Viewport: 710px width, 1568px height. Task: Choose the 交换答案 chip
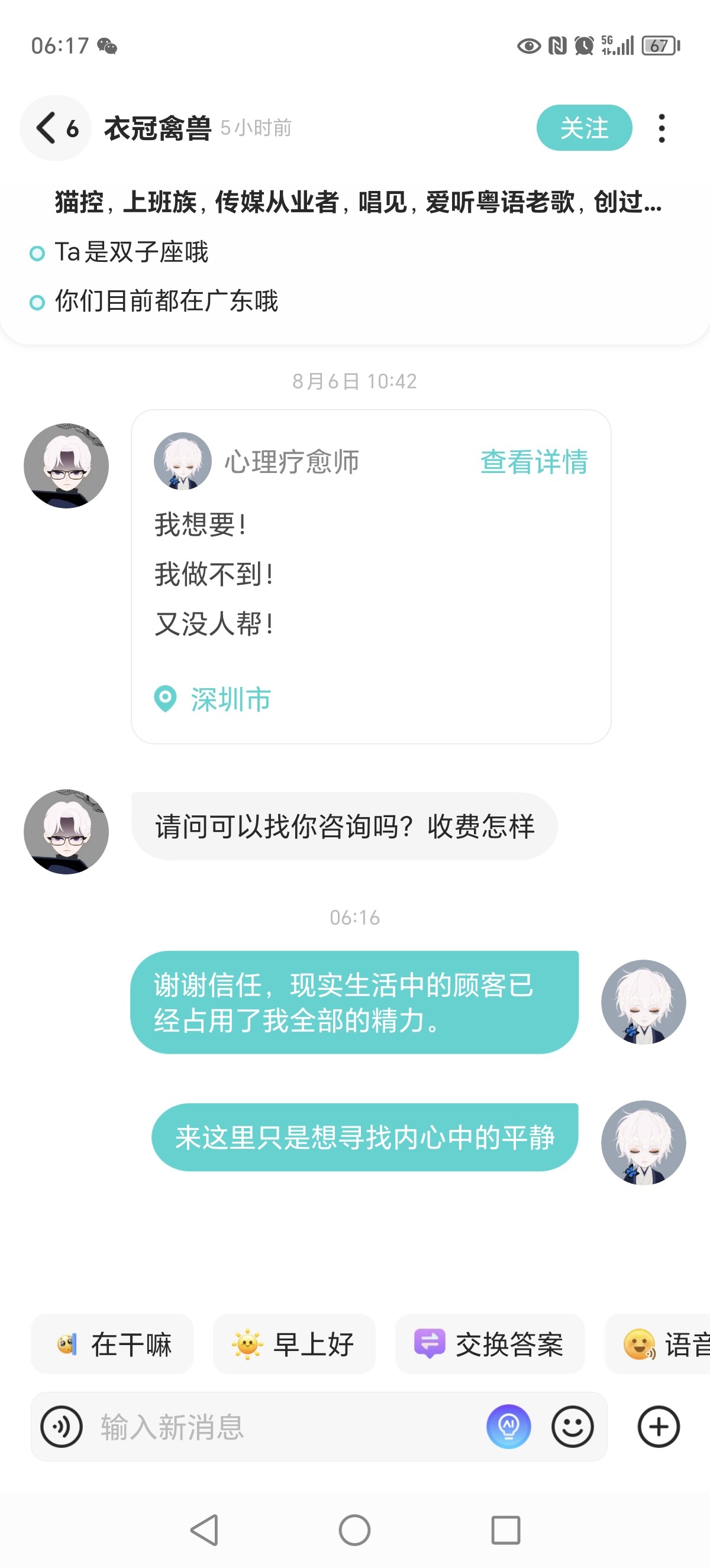[x=489, y=1343]
